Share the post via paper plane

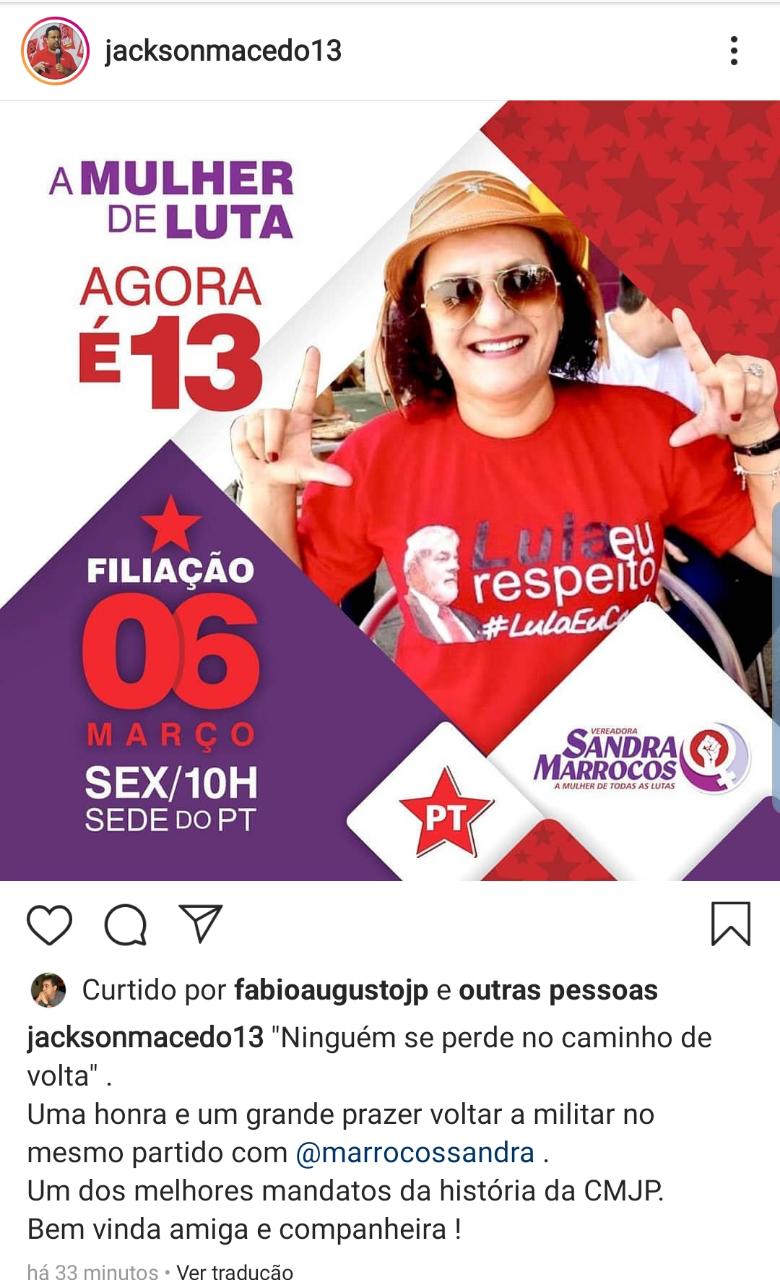[200, 923]
